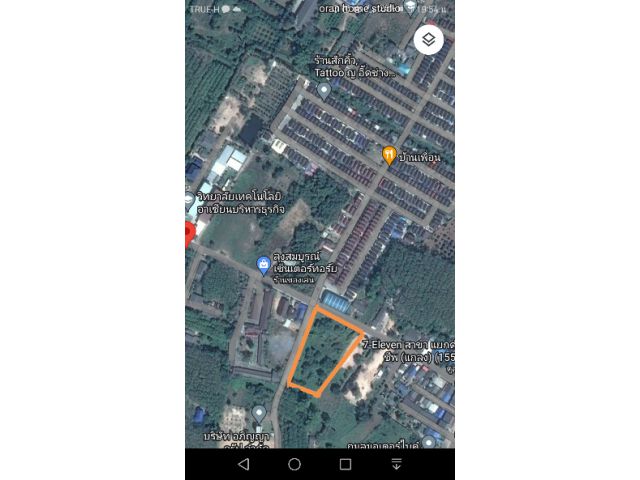Open the map layers button
Viewport: 640px width, 480px height.
pos(428,40)
